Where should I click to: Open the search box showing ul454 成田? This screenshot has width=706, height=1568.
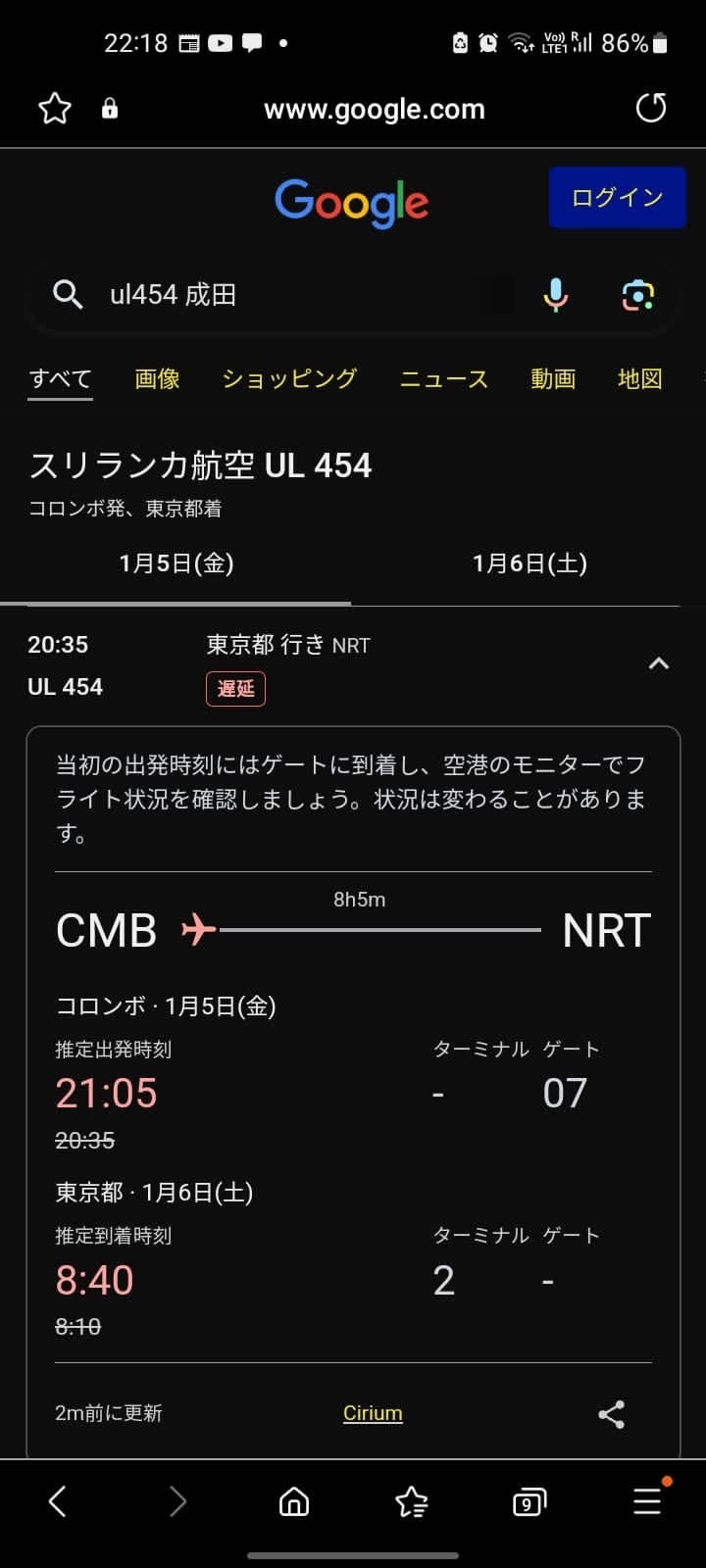pyautogui.click(x=294, y=295)
